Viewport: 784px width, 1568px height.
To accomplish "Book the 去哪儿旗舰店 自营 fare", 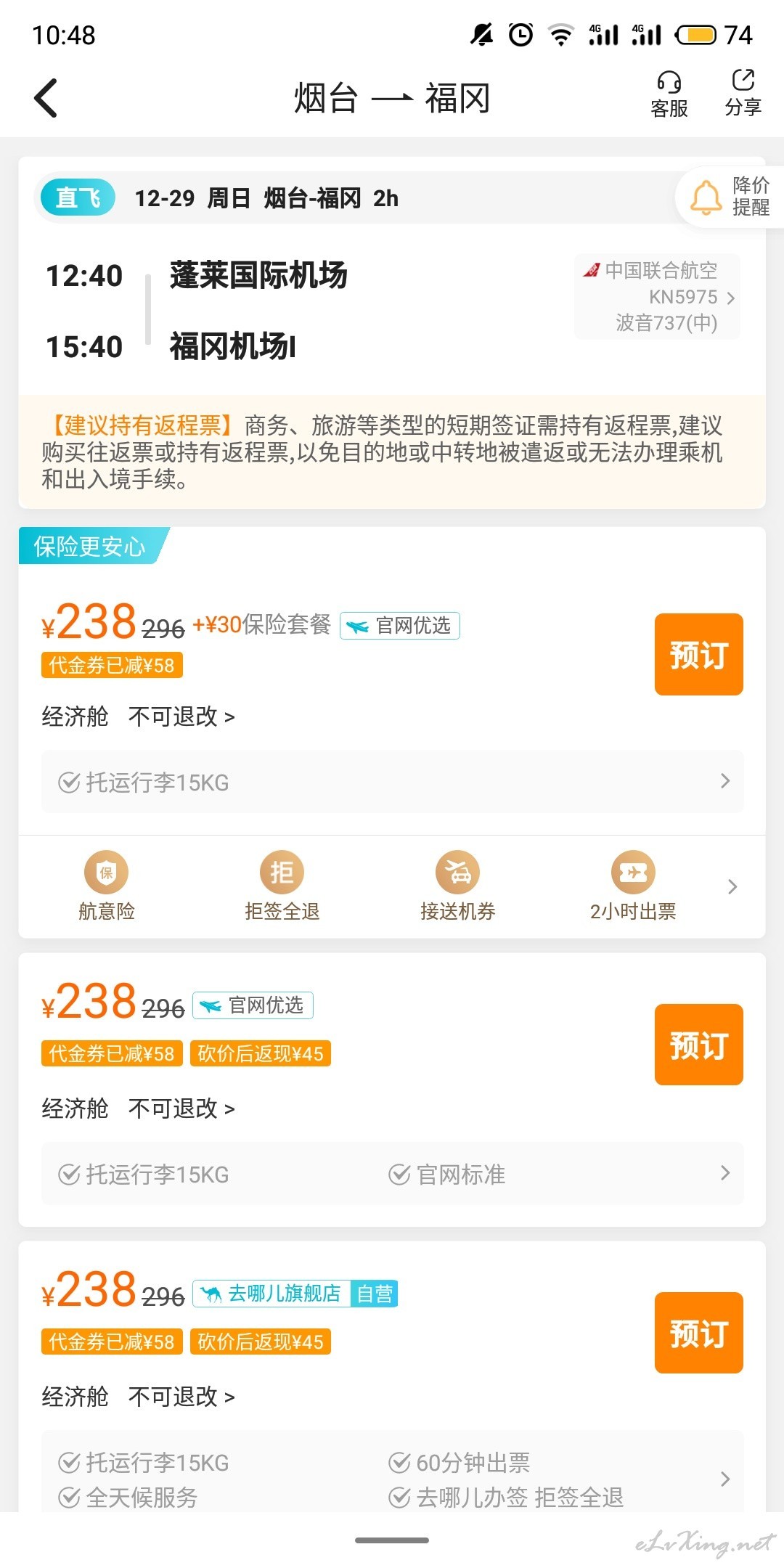I will 698,1333.
